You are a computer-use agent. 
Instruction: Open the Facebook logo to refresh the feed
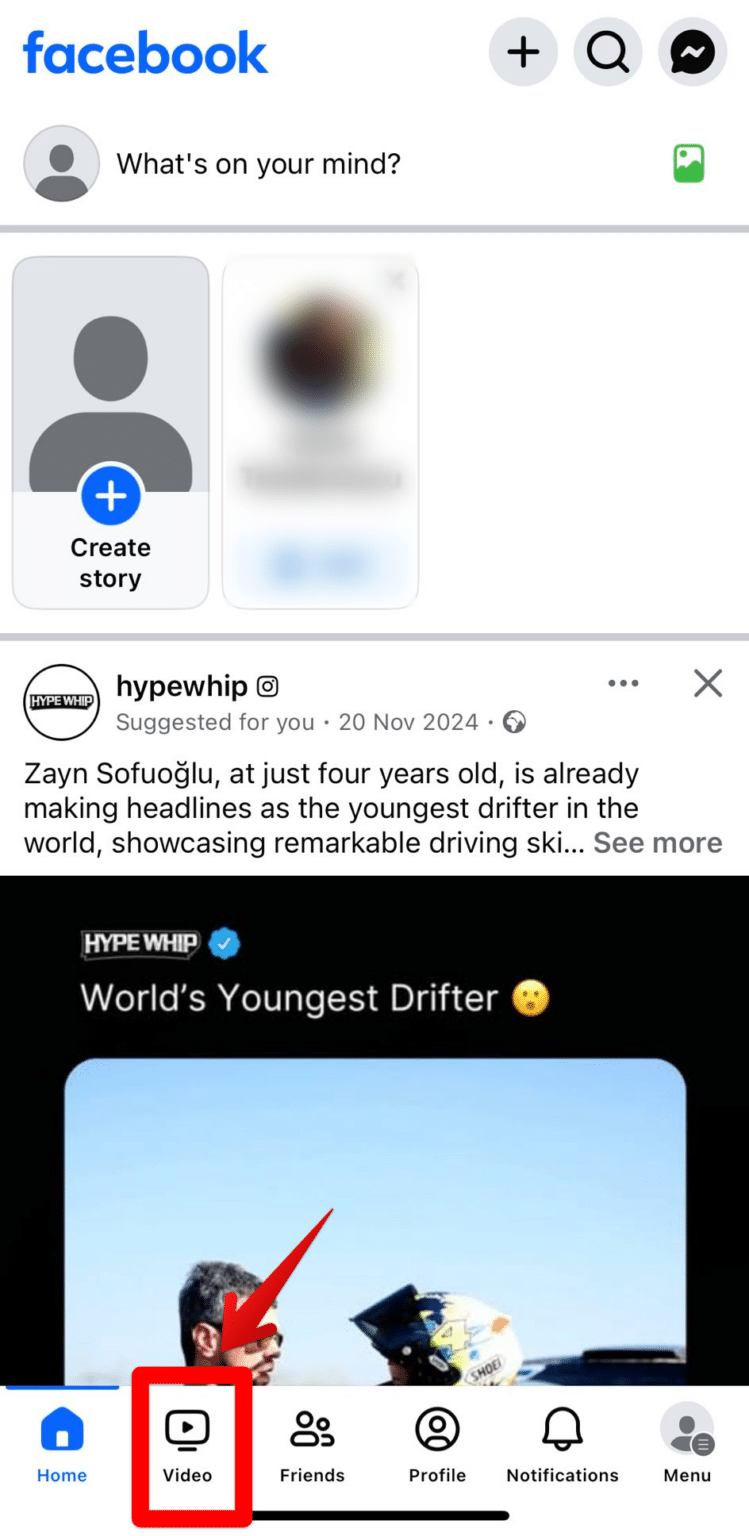(145, 53)
